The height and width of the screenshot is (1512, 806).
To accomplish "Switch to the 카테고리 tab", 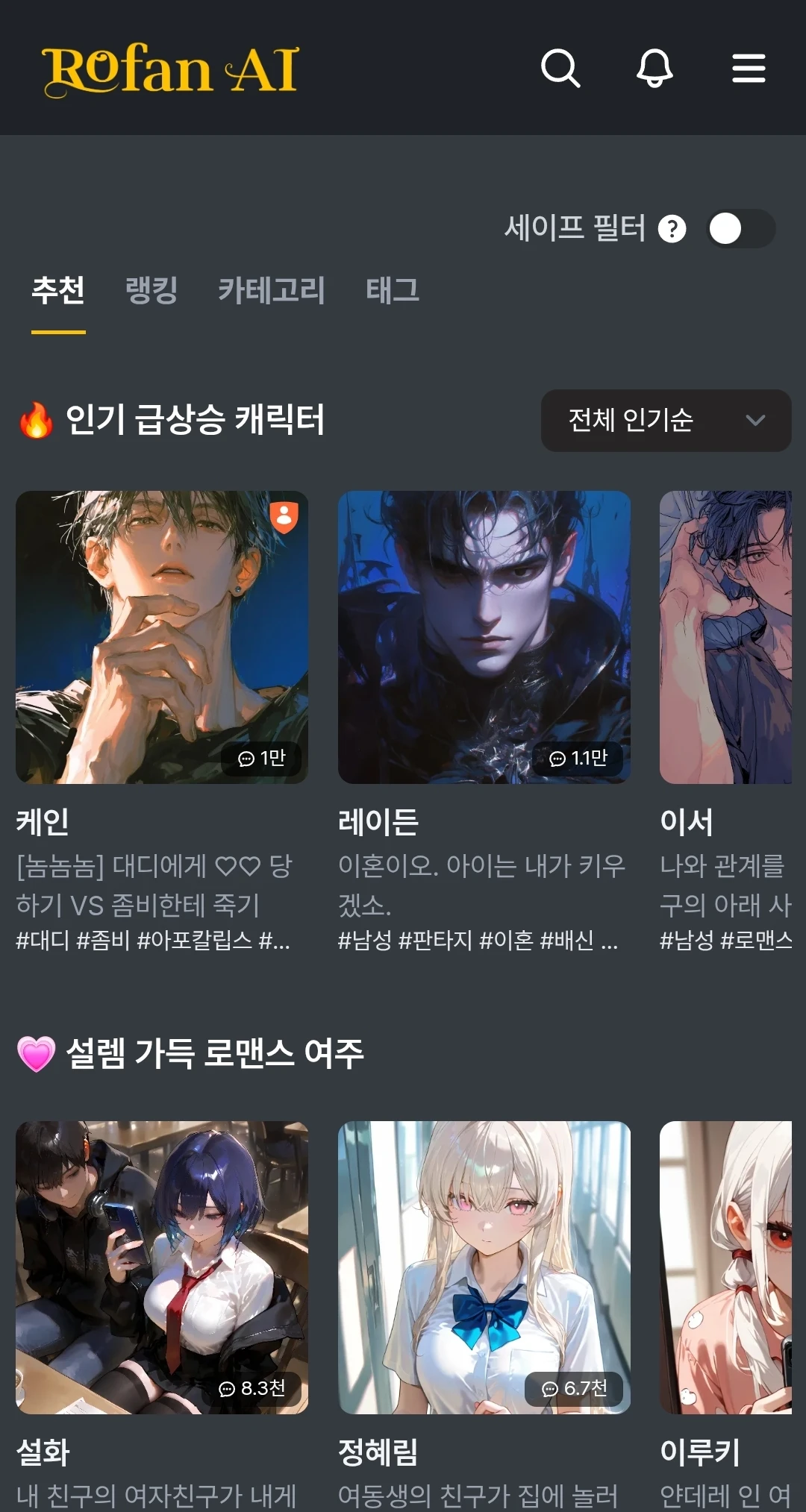I will pos(271,290).
